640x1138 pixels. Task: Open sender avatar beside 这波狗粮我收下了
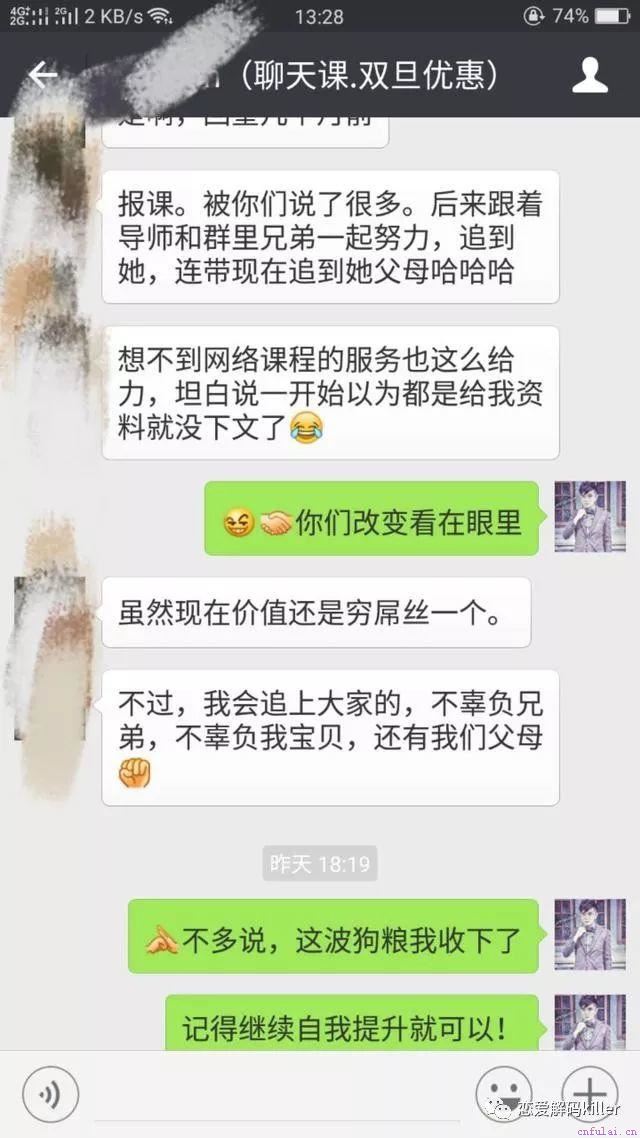[589, 934]
